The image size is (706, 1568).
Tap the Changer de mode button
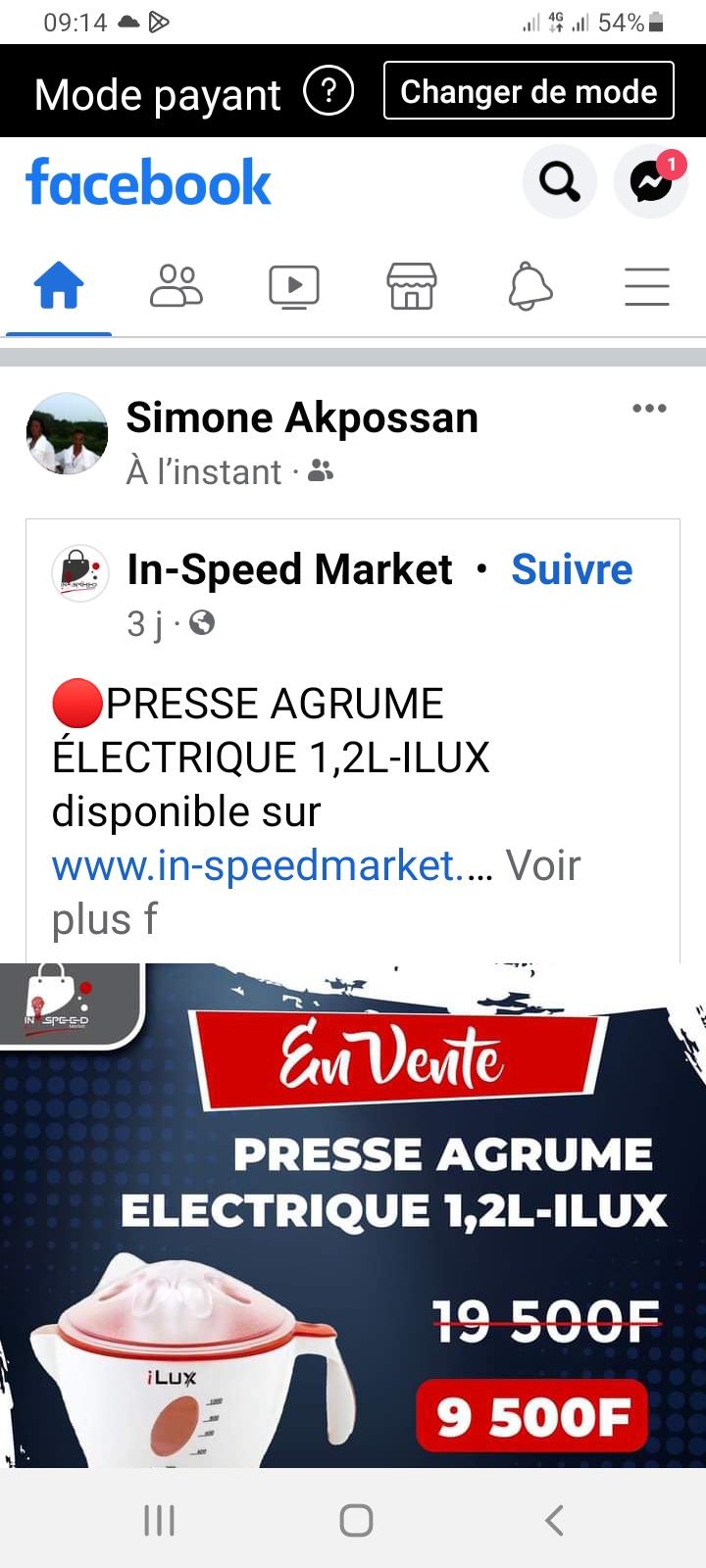coord(529,91)
